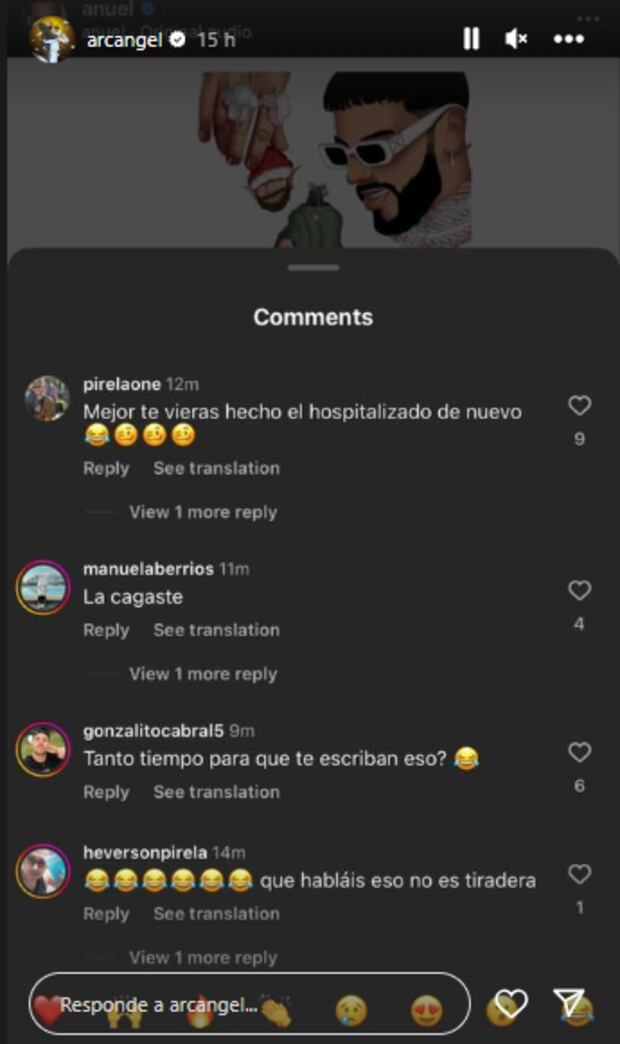View 1 more reply under manuelaberrios
The height and width of the screenshot is (1044, 620).
[x=202, y=674]
